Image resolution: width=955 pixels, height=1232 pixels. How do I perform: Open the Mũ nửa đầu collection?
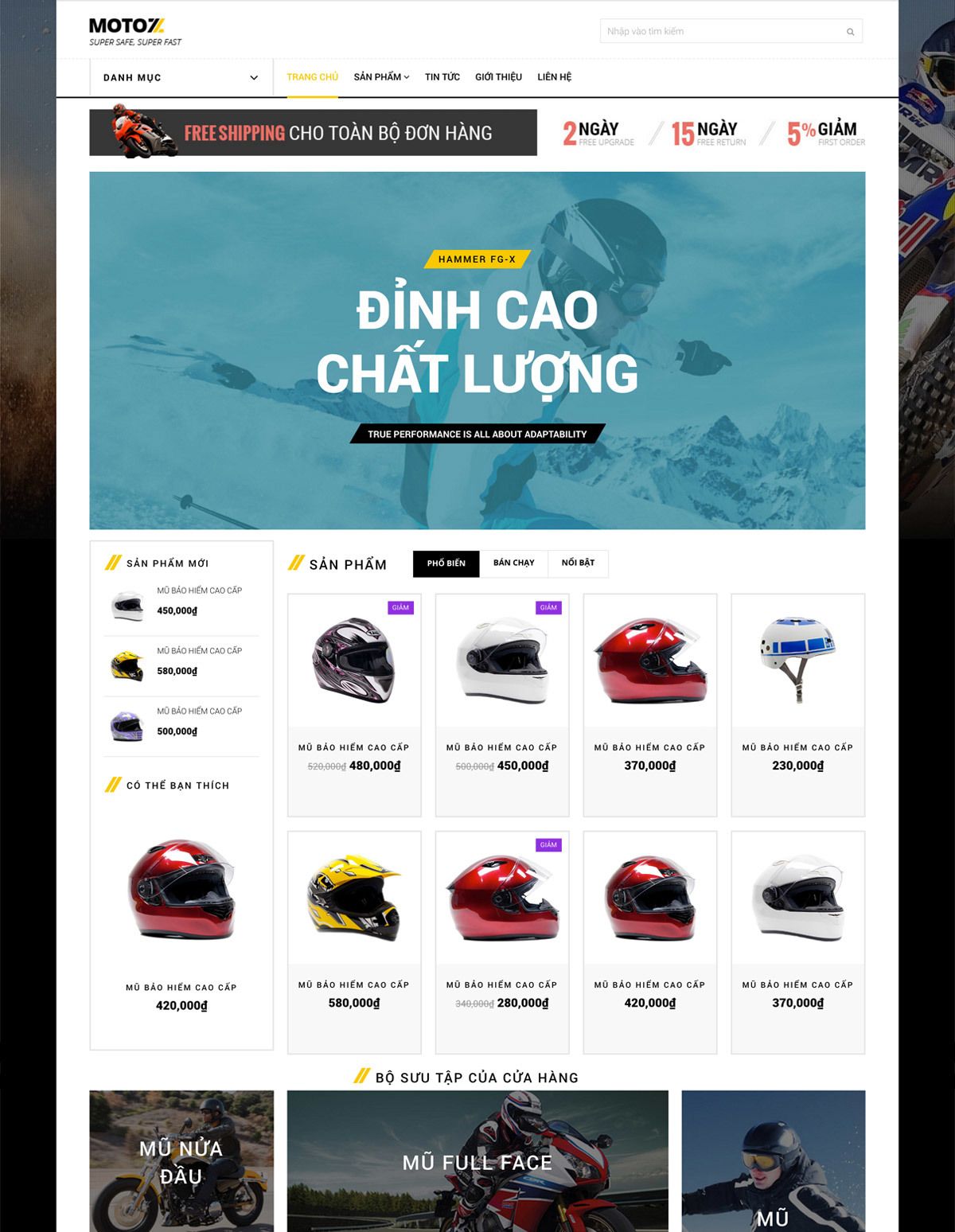181,1160
